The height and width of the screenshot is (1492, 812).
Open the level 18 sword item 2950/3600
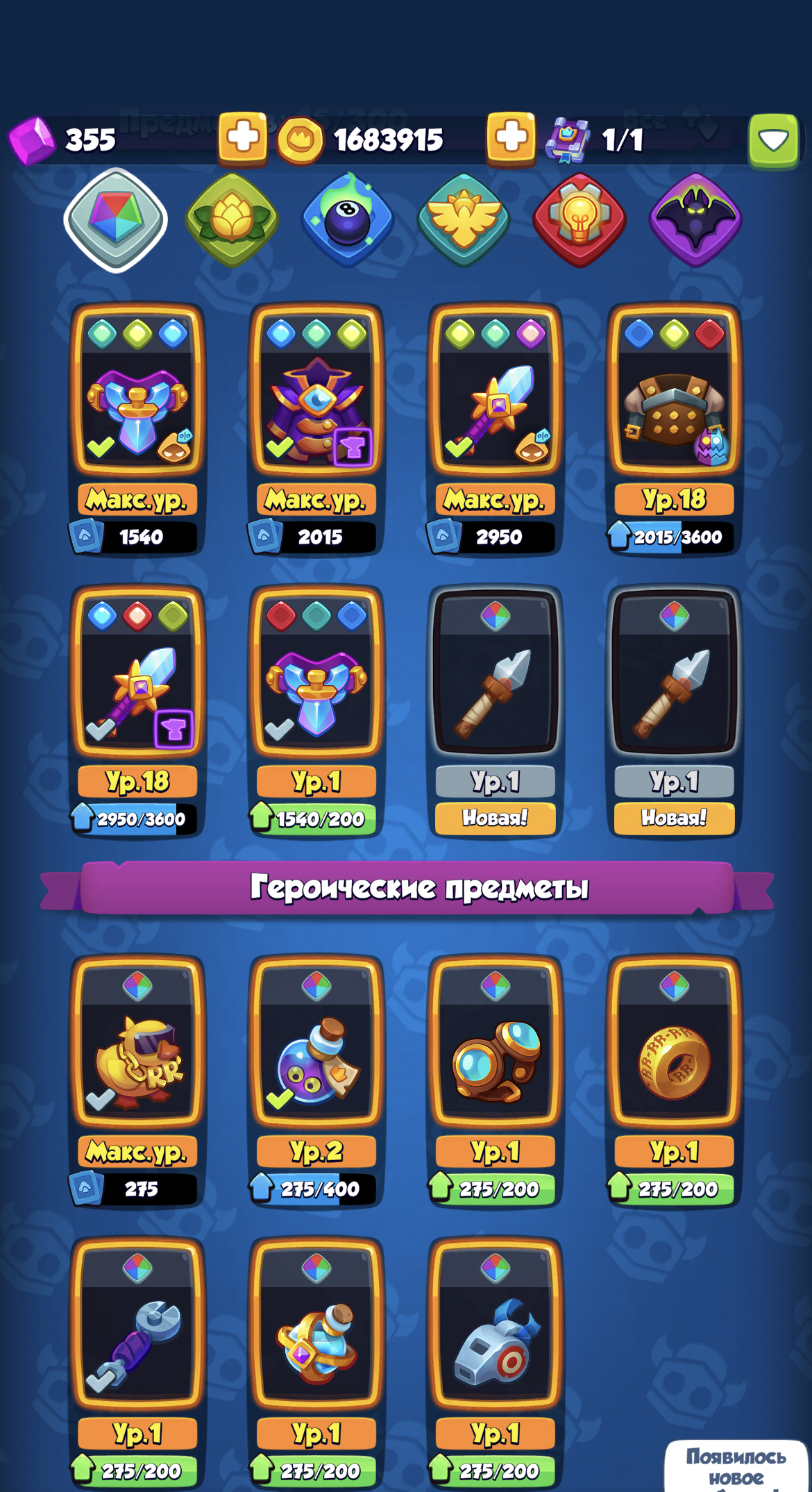[x=137, y=711]
